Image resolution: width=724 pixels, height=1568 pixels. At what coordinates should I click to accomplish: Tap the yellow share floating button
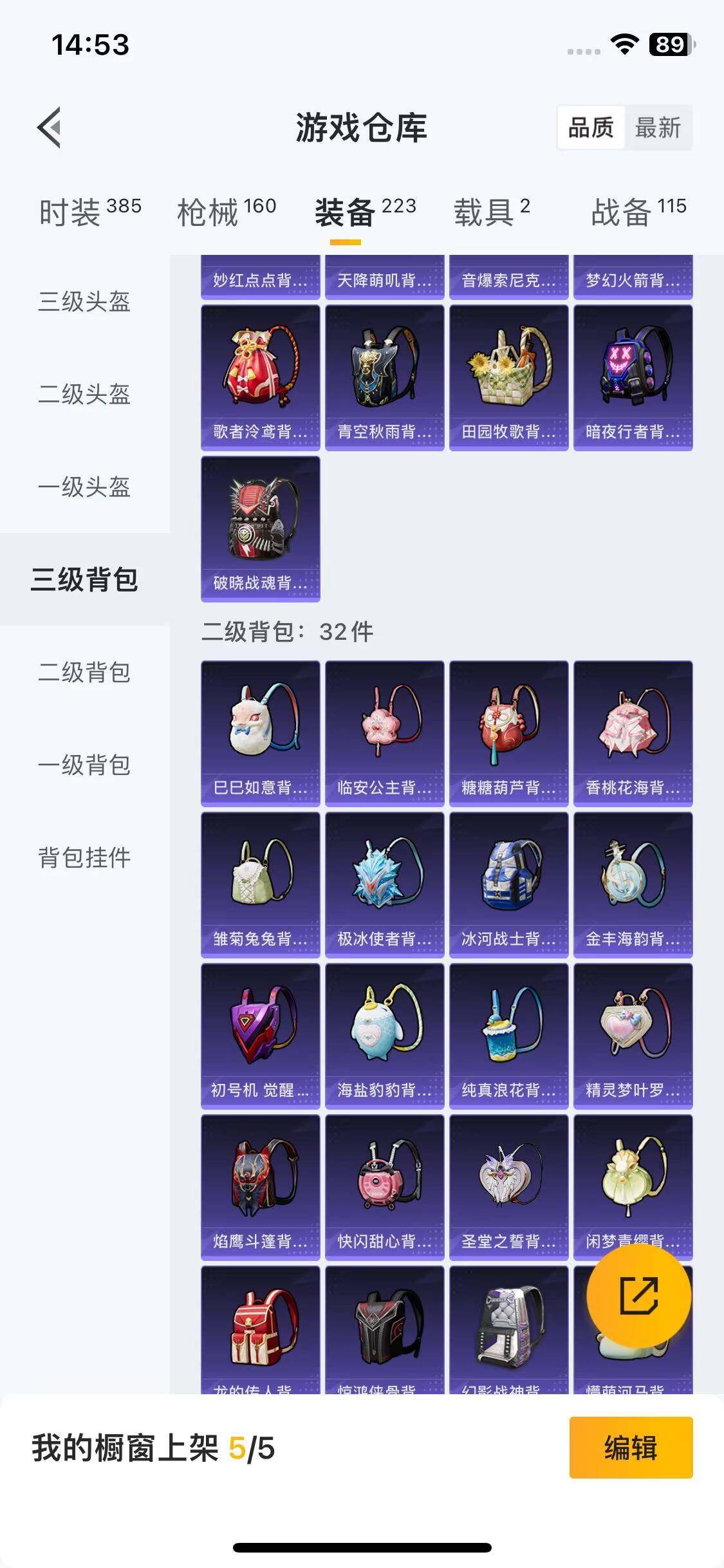(x=639, y=1296)
